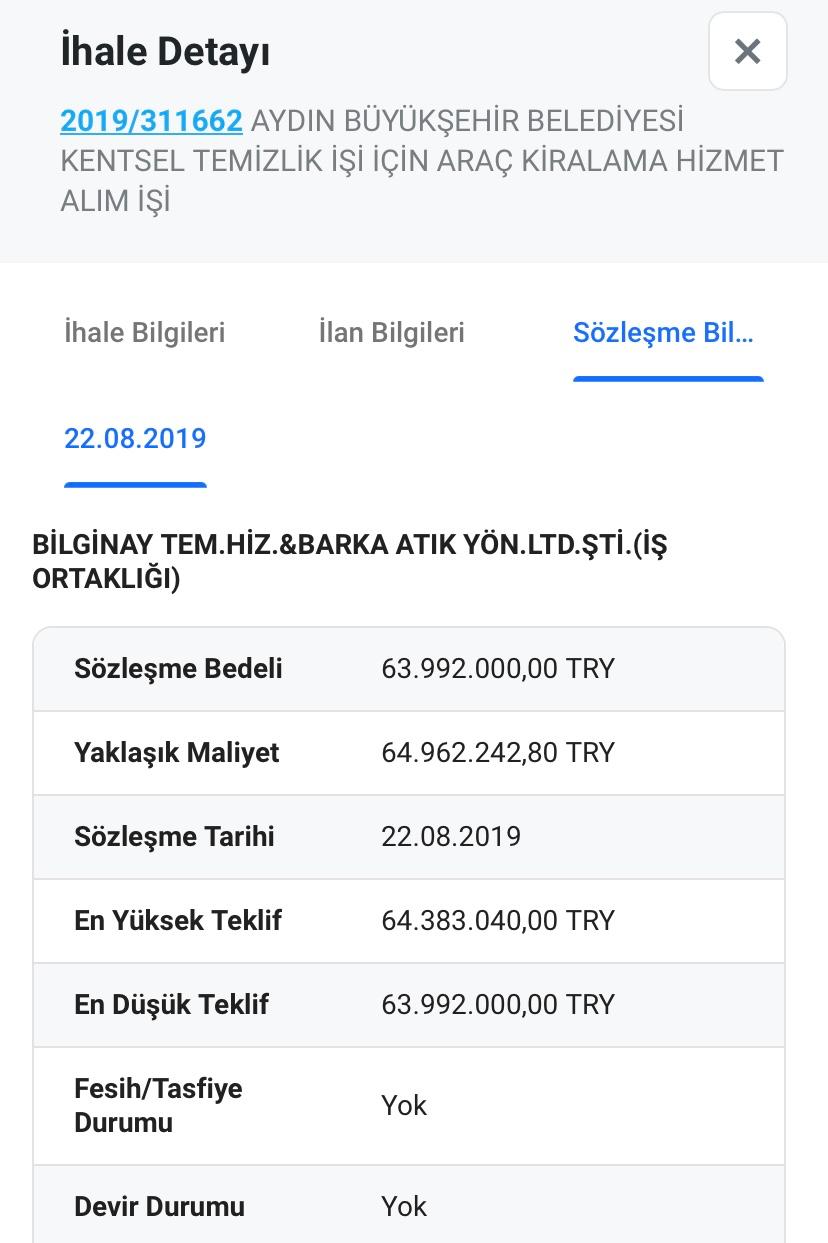Open tender number 2019/311662 link
The width and height of the screenshot is (828, 1243).
[151, 121]
